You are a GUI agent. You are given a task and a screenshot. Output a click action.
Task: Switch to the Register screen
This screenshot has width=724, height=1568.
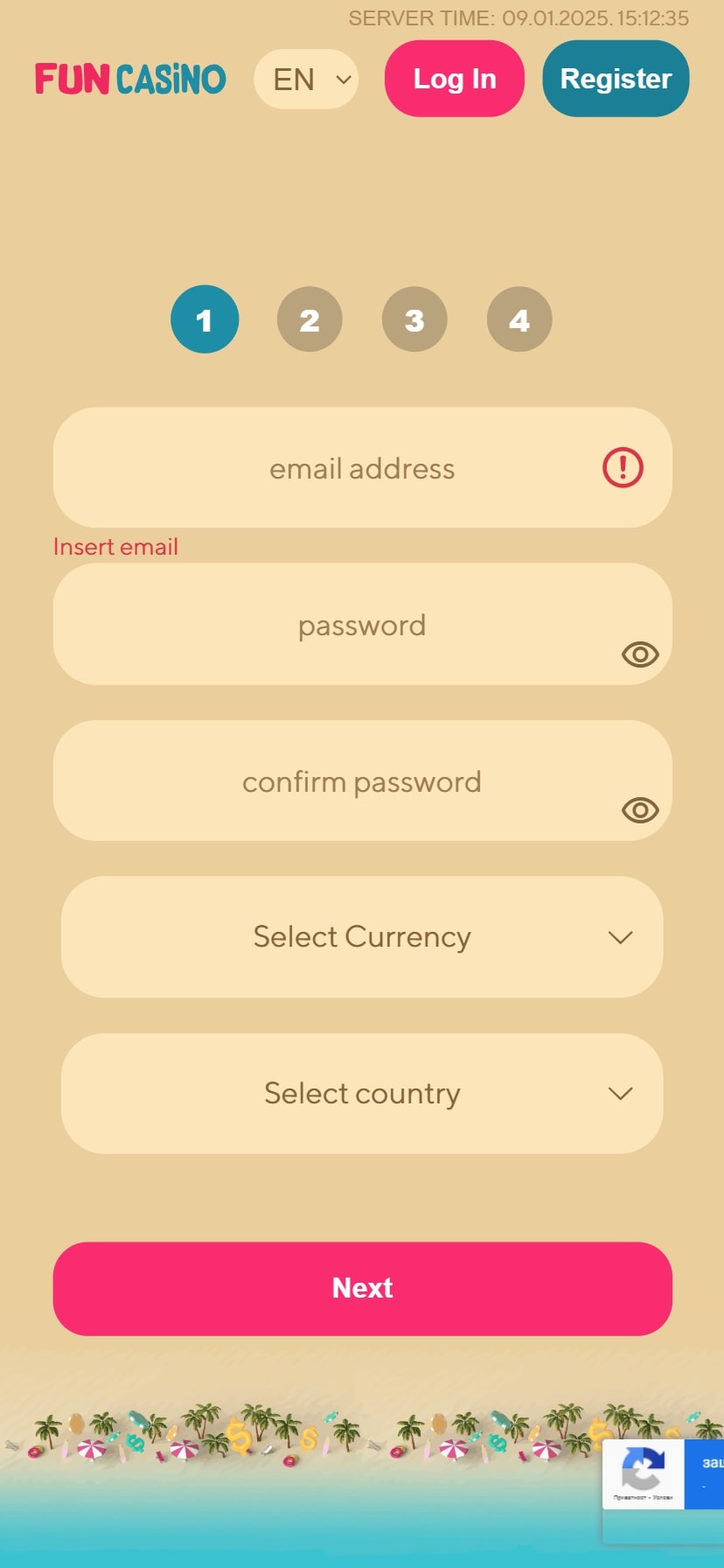[x=616, y=79]
